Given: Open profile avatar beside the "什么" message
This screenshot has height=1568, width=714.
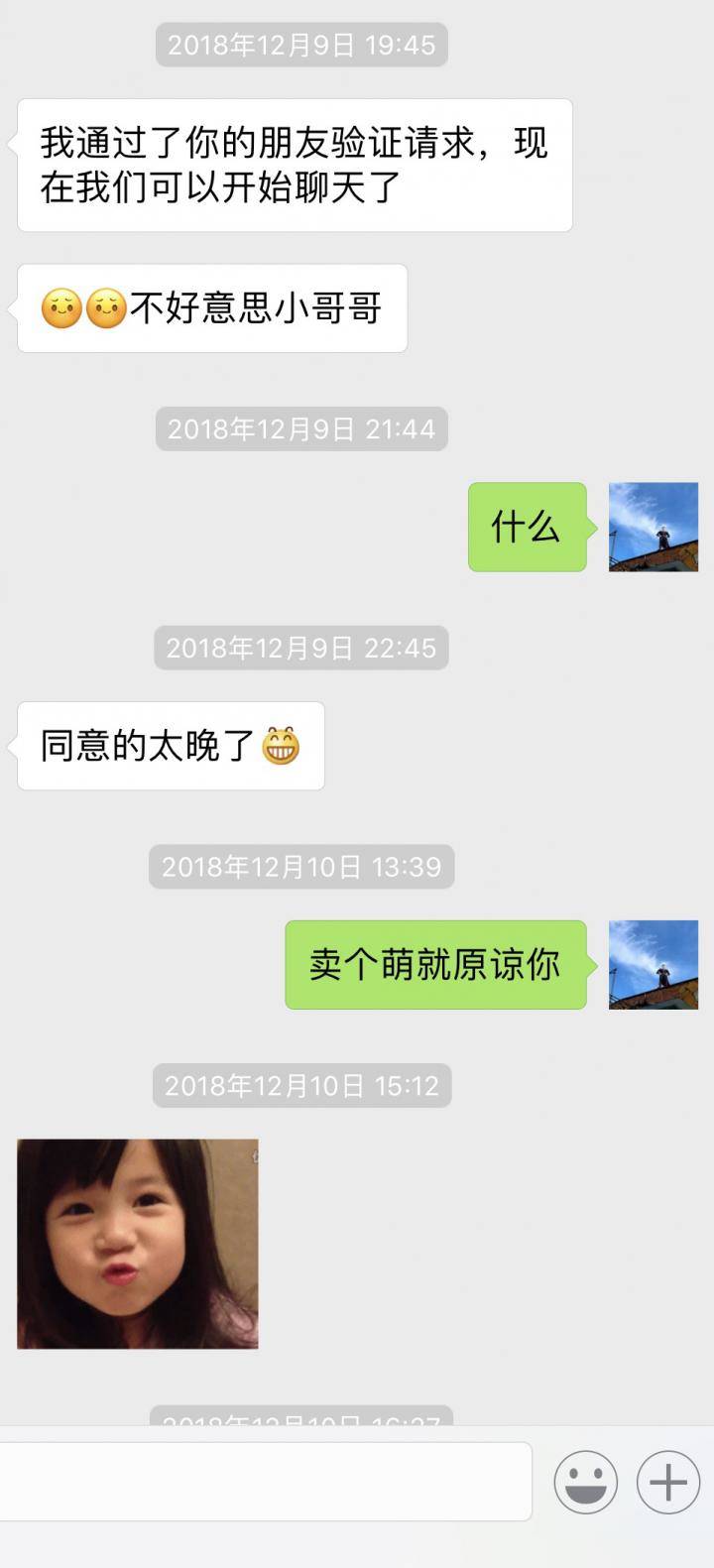Looking at the screenshot, I should click(653, 527).
